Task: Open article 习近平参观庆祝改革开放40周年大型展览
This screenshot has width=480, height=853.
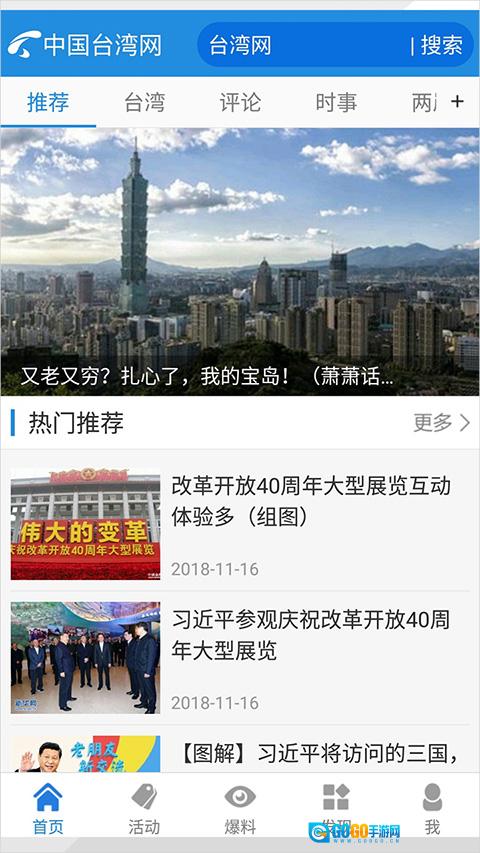Action: tap(240, 658)
